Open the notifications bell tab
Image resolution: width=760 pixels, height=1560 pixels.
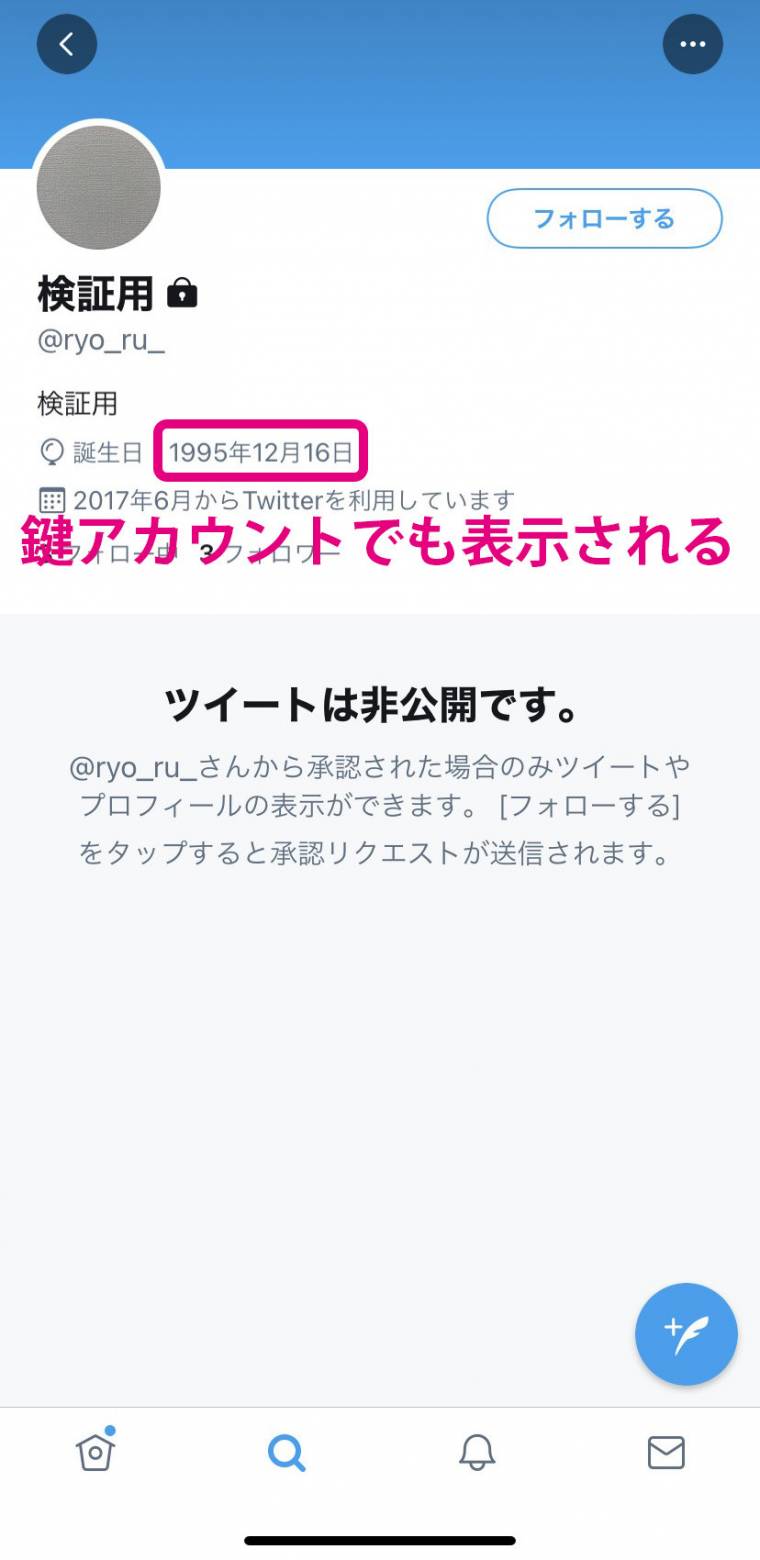[x=477, y=1452]
